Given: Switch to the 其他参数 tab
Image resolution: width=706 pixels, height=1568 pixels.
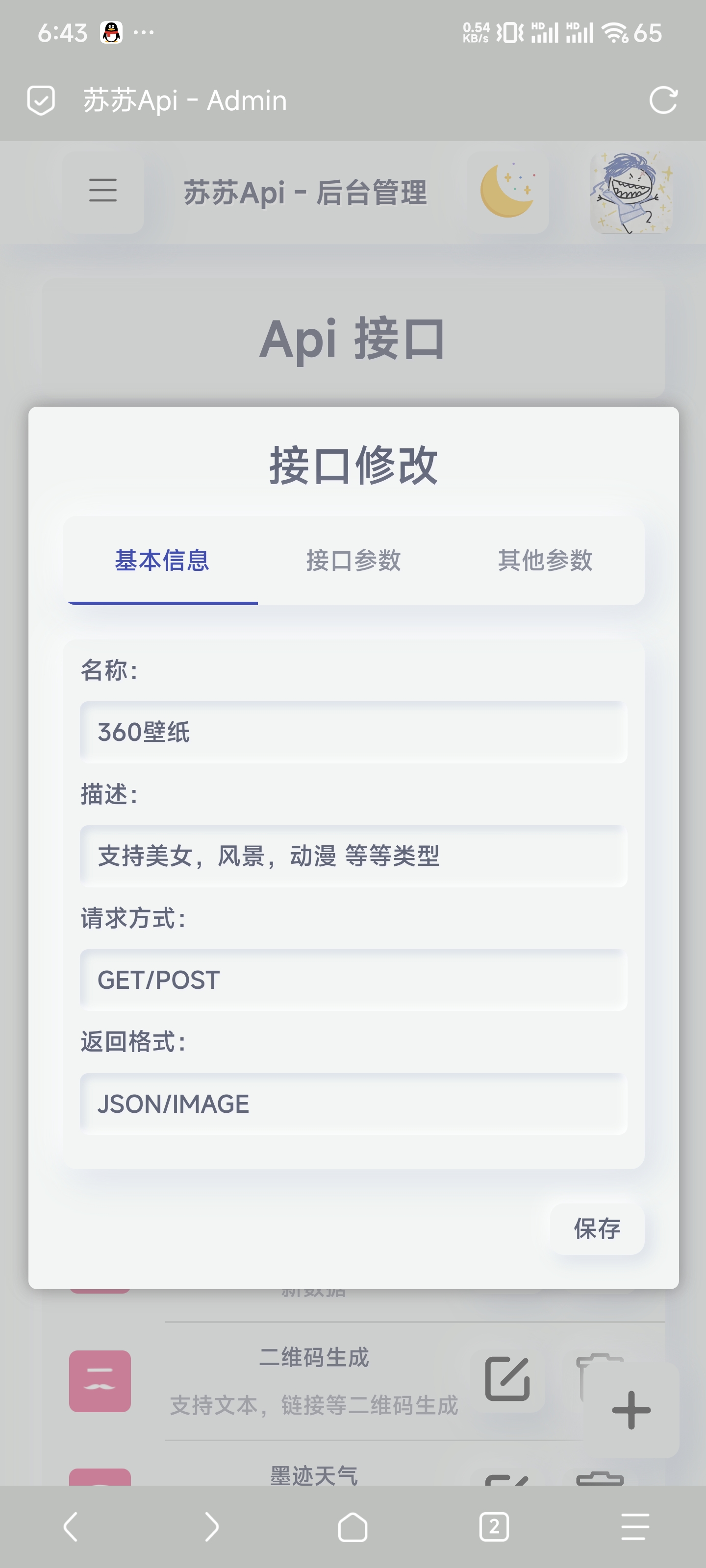Looking at the screenshot, I should click(x=545, y=561).
